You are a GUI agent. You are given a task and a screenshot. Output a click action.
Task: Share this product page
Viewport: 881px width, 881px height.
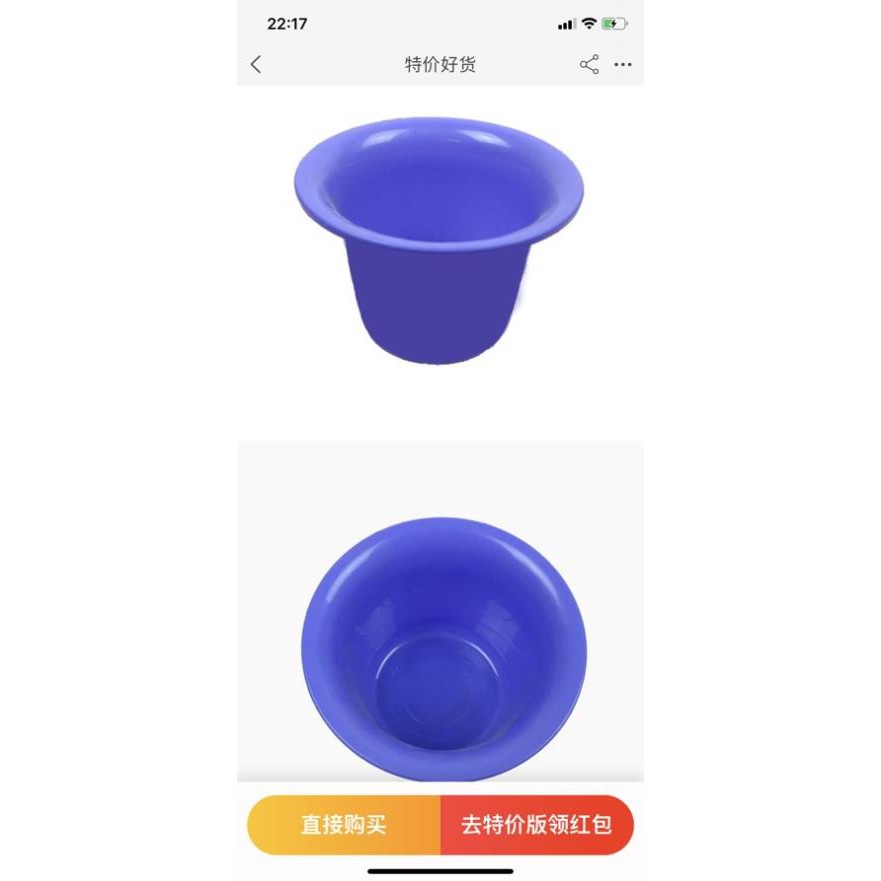[x=589, y=65]
